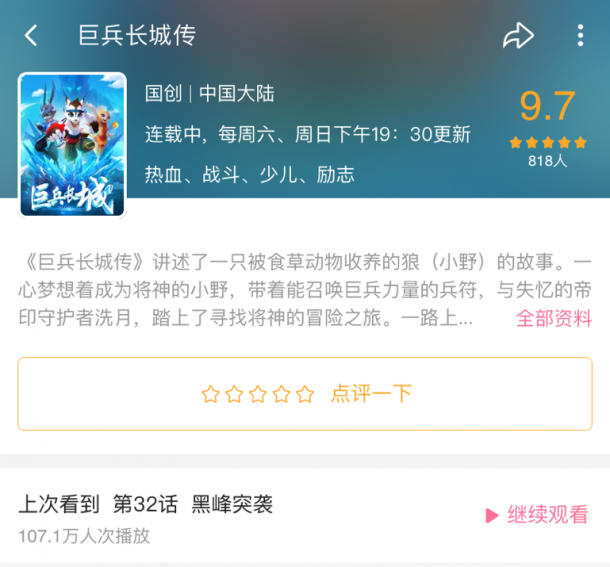Open 全部资料 to view full details
610x567 pixels.
553,319
